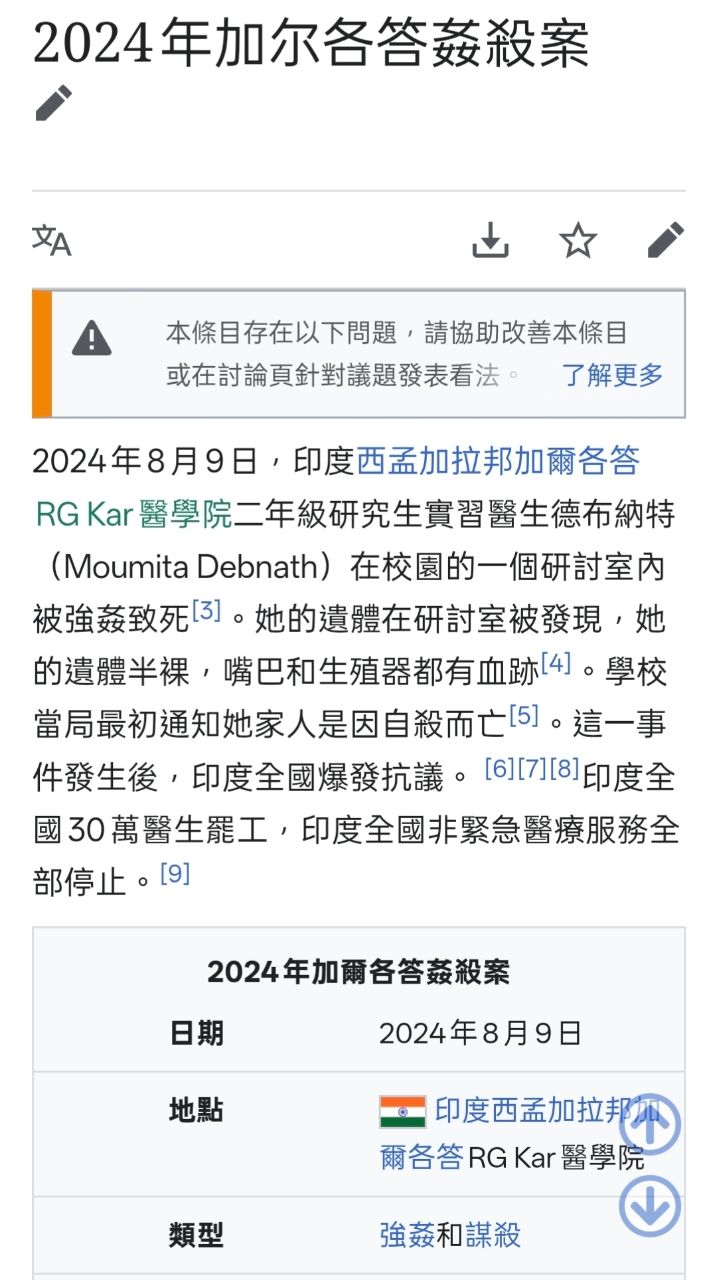This screenshot has height=1280, width=705.
Task: Open citation reference [6]
Action: 499,768
